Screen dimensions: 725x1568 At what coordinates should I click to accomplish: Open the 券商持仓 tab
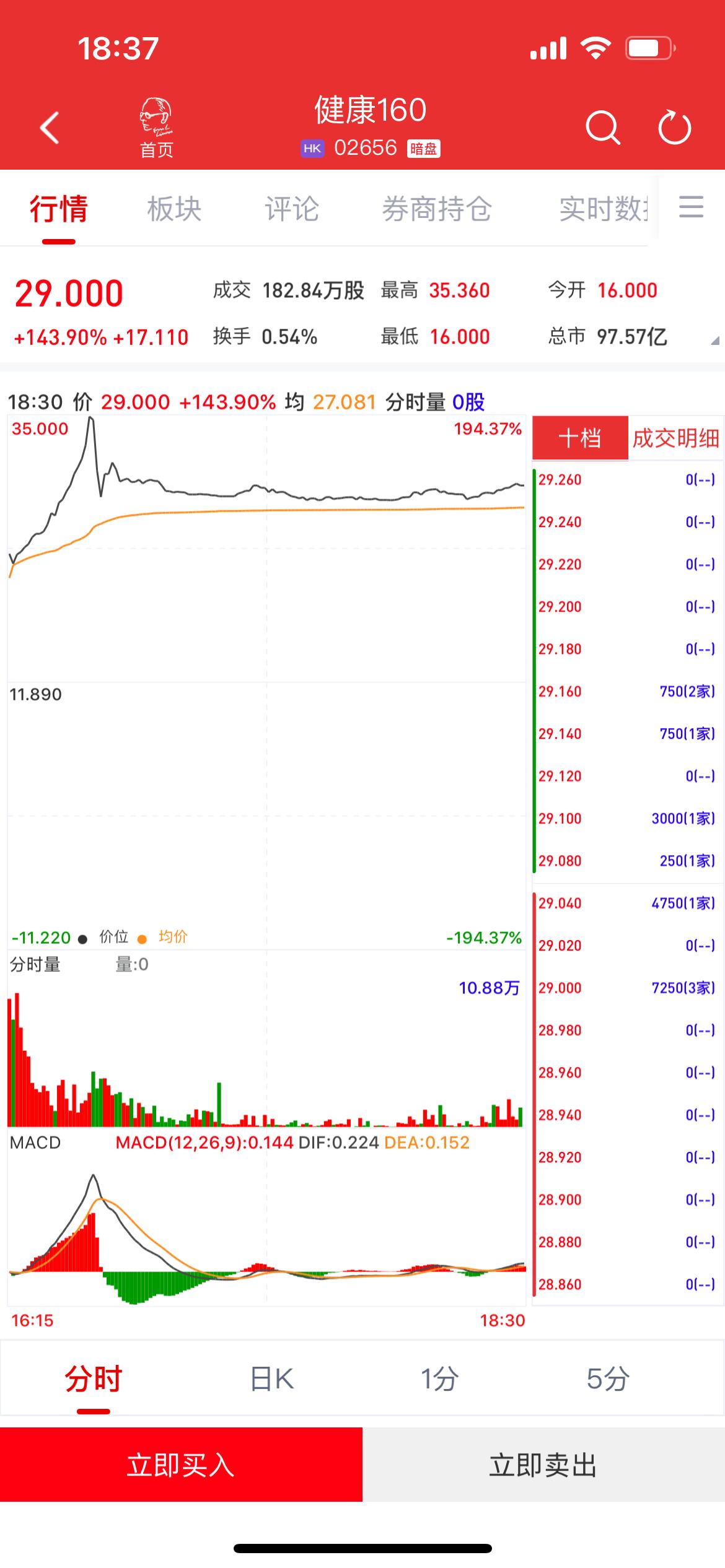436,209
